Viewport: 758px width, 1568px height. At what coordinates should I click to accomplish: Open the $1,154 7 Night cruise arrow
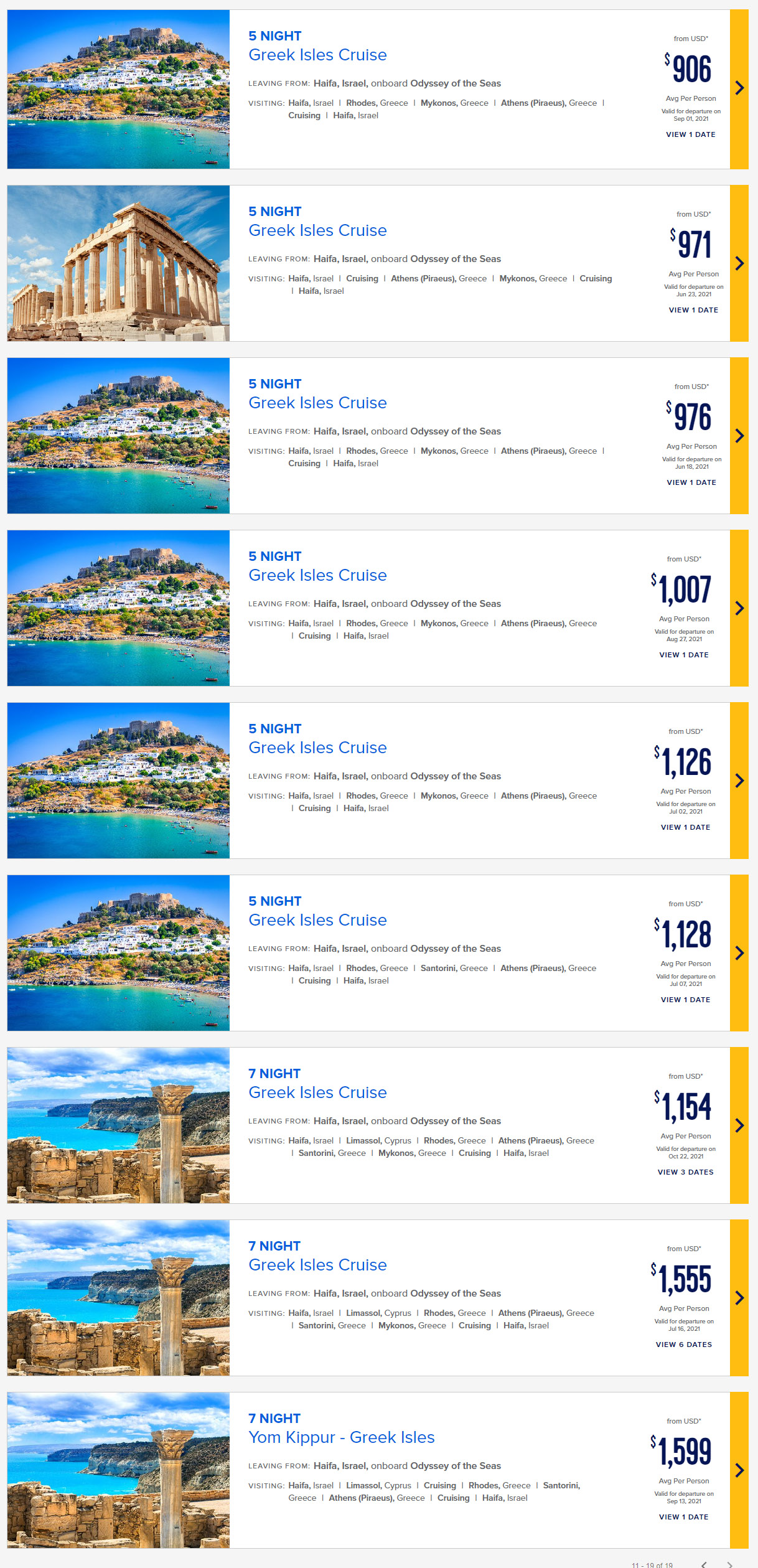point(739,1125)
